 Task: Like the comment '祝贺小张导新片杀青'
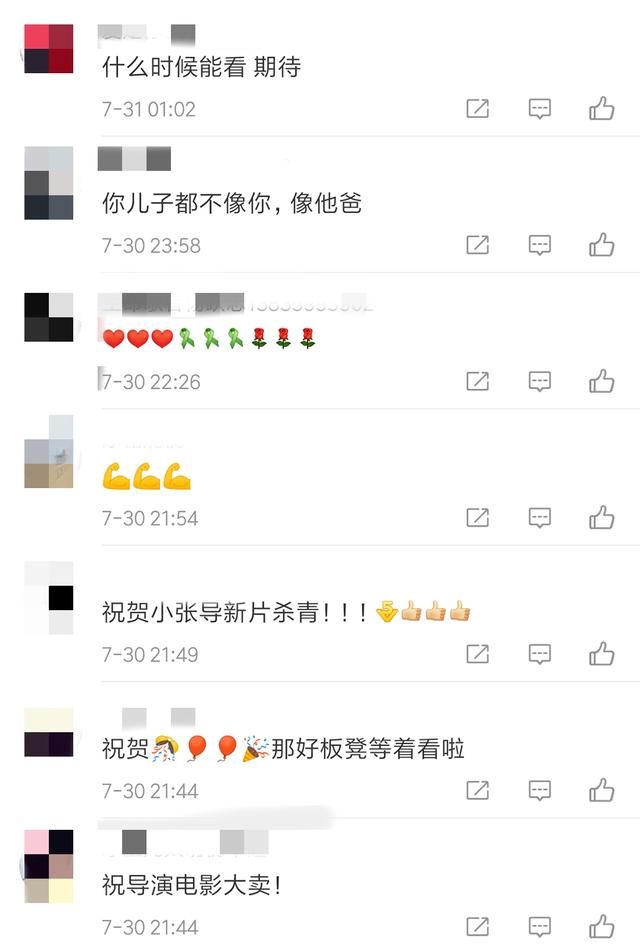coord(601,654)
